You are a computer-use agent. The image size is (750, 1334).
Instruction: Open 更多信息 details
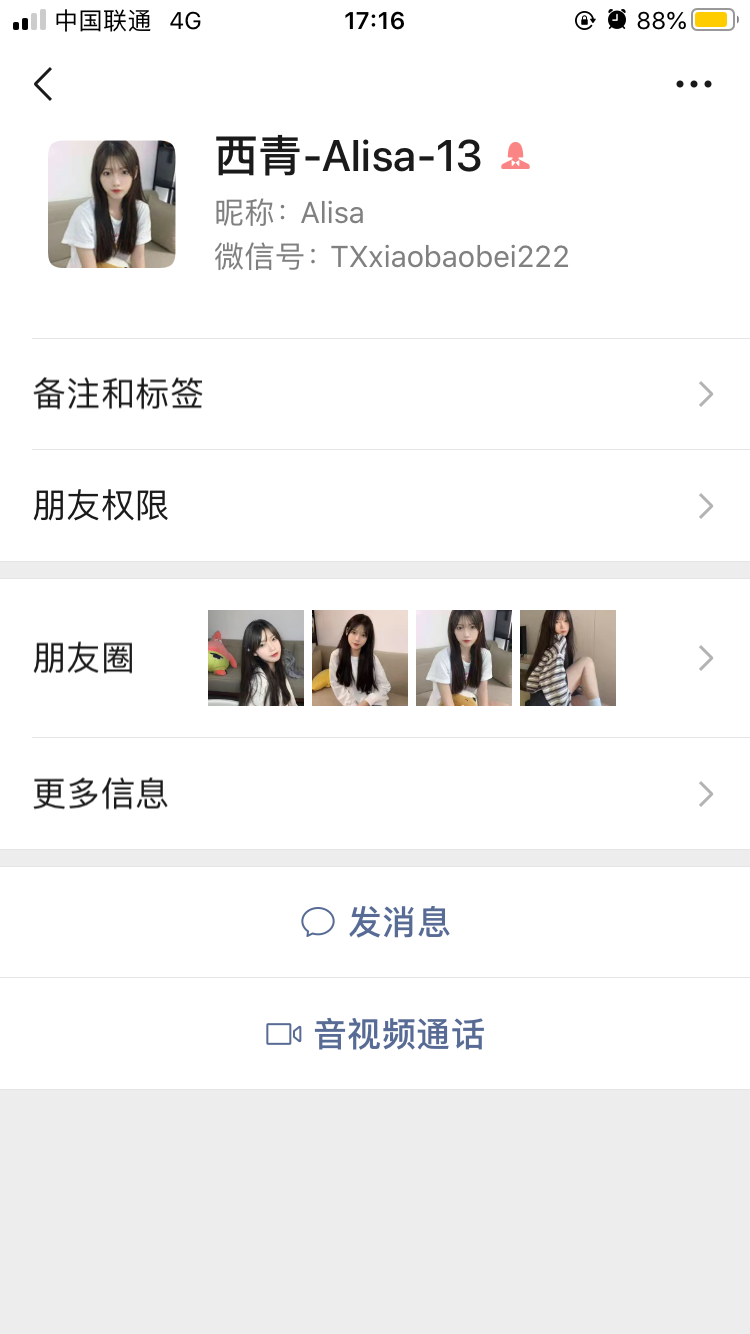(375, 794)
